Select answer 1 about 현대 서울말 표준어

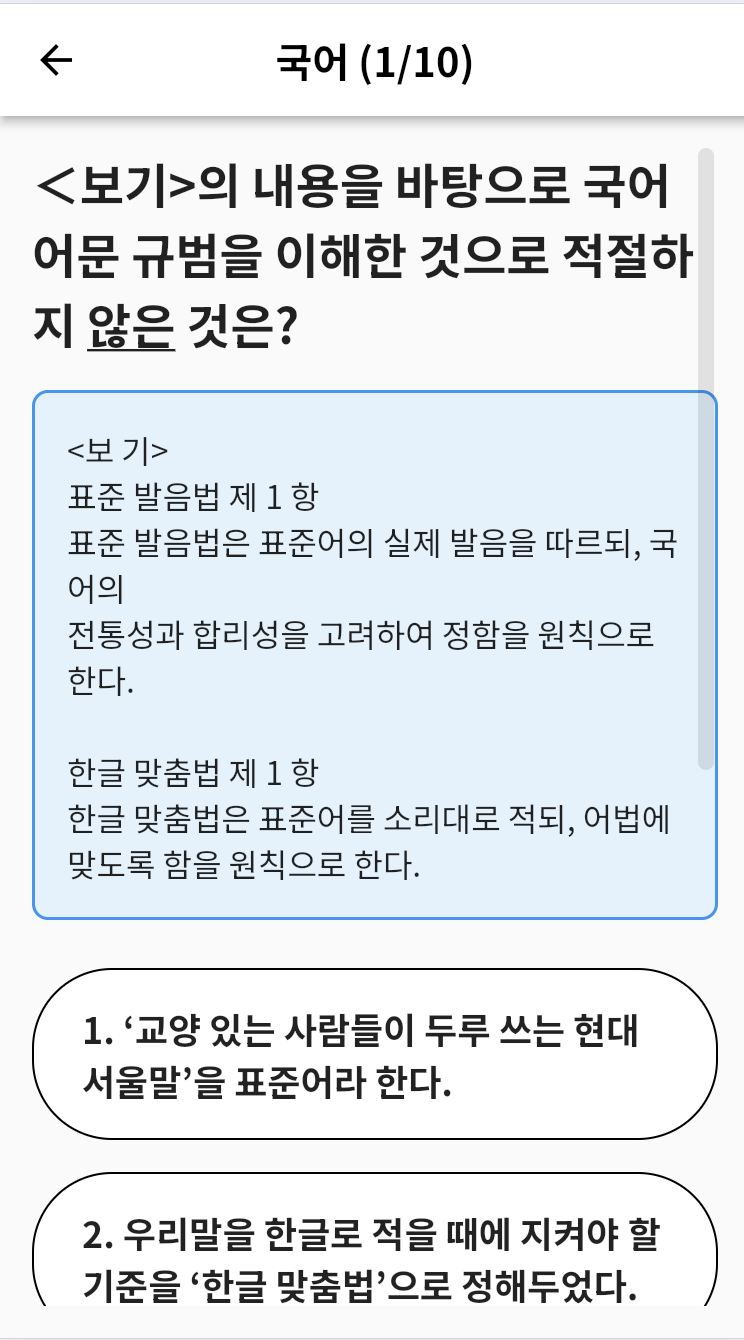coord(375,1054)
